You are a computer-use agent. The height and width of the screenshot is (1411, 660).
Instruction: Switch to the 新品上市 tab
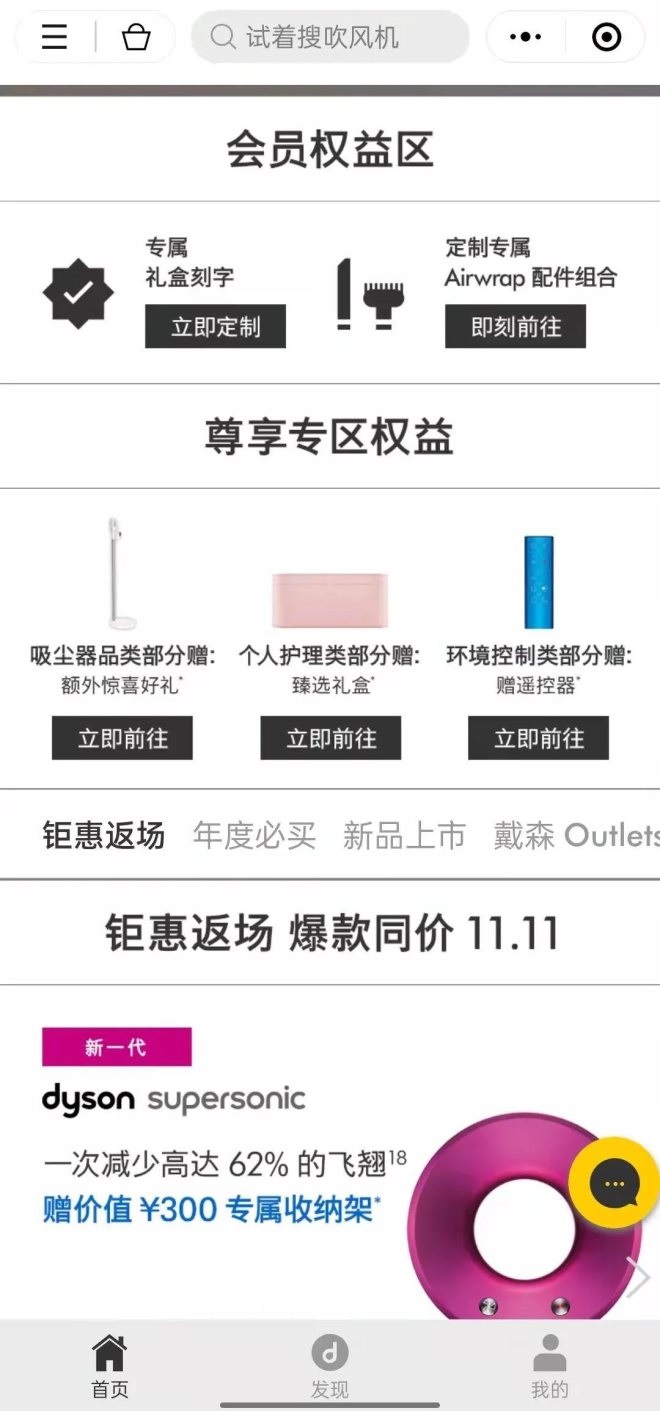pyautogui.click(x=404, y=835)
